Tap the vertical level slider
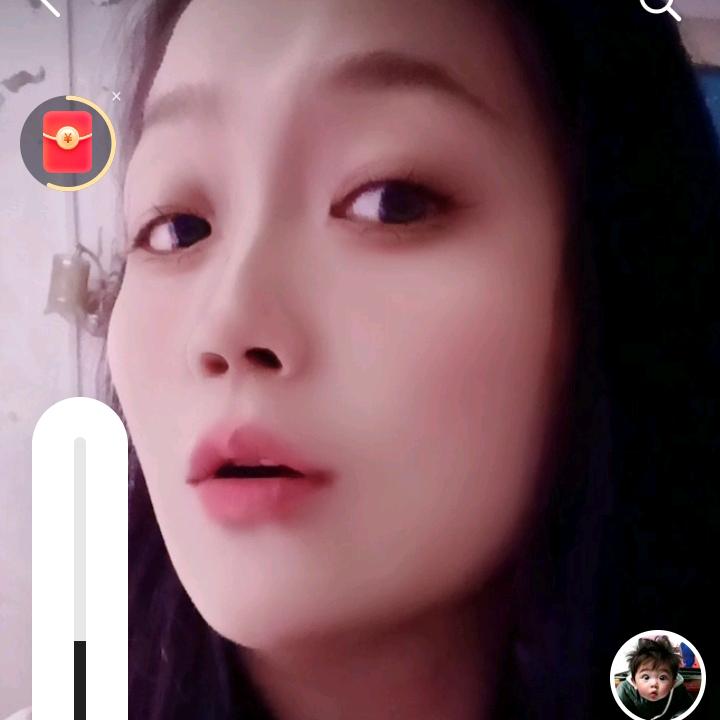720x720 pixels. (80, 570)
